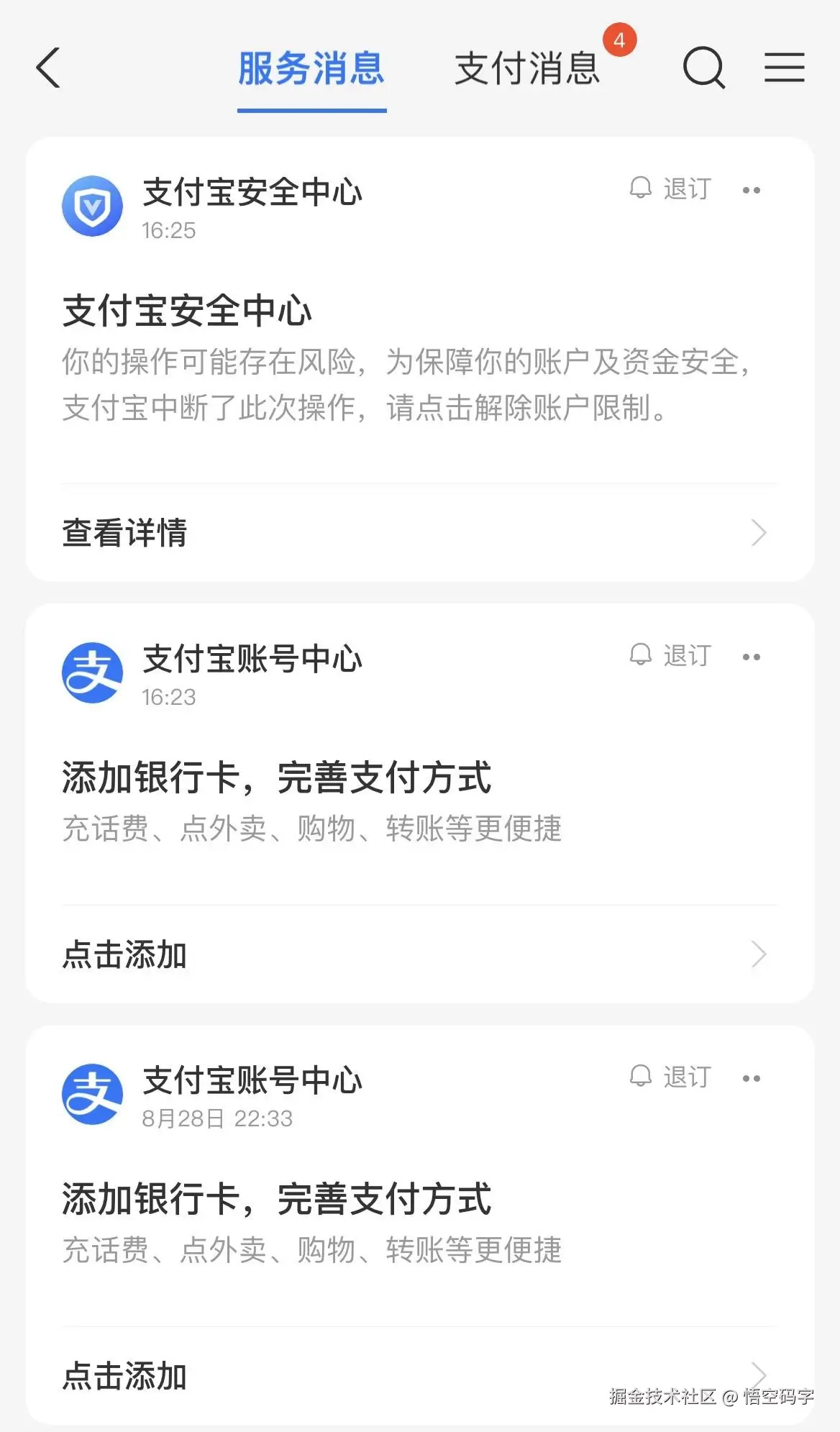Open the hamburger menu icon
Viewport: 840px width, 1432px height.
(x=785, y=67)
